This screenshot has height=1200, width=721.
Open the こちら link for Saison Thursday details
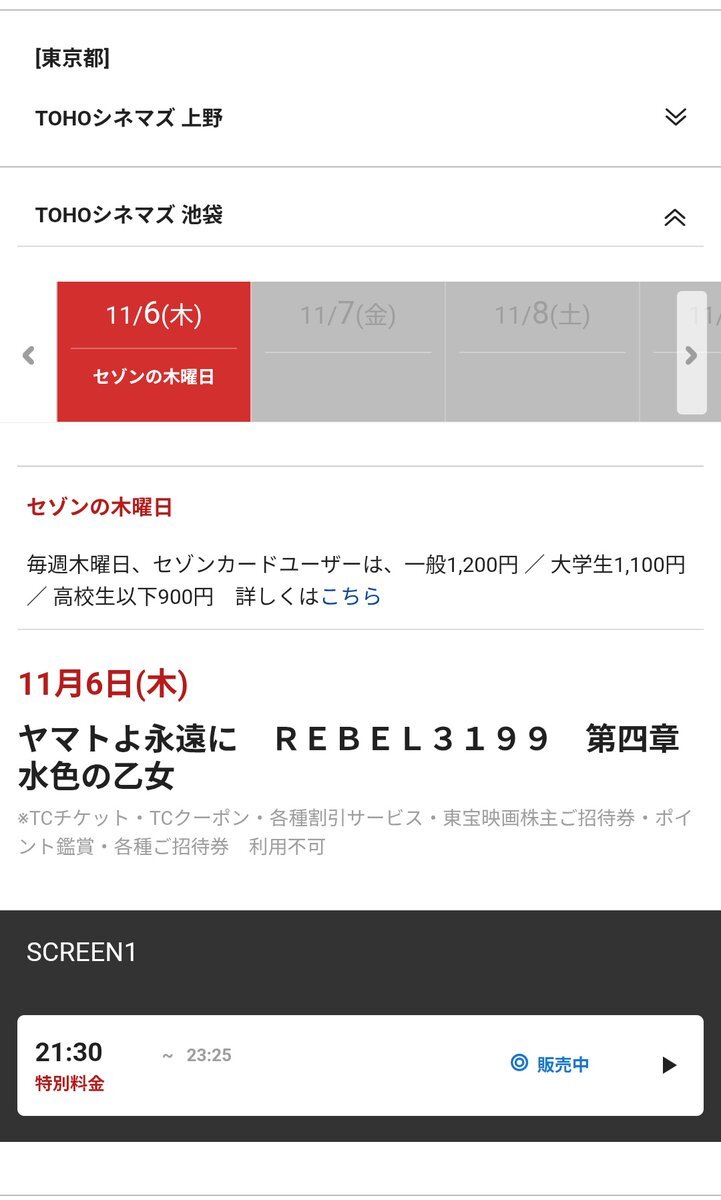pyautogui.click(x=351, y=597)
